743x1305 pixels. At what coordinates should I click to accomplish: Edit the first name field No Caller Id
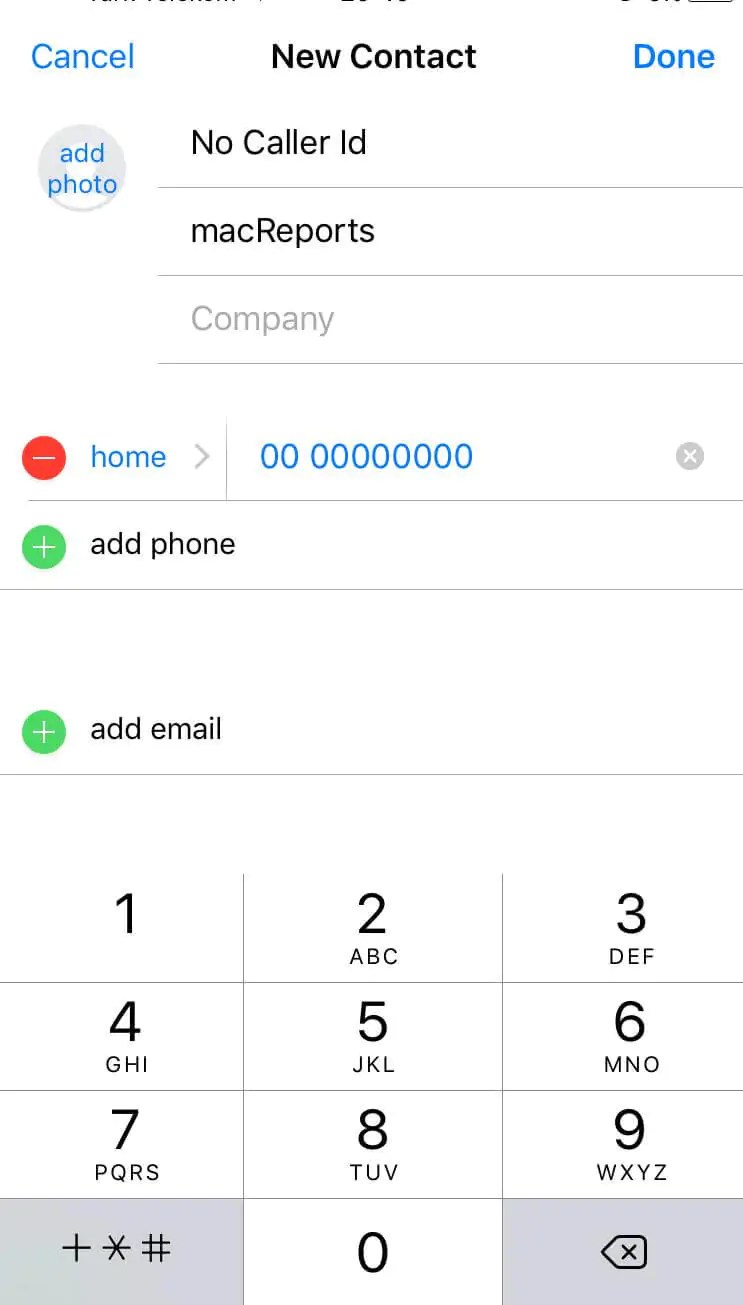[450, 143]
